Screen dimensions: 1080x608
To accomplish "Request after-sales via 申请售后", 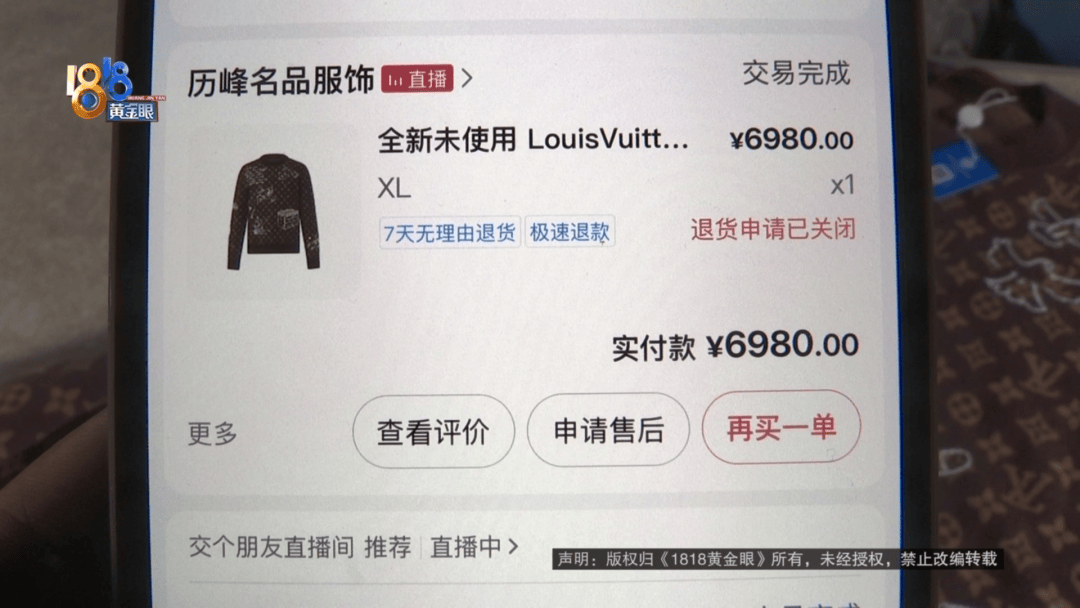I will click(608, 431).
